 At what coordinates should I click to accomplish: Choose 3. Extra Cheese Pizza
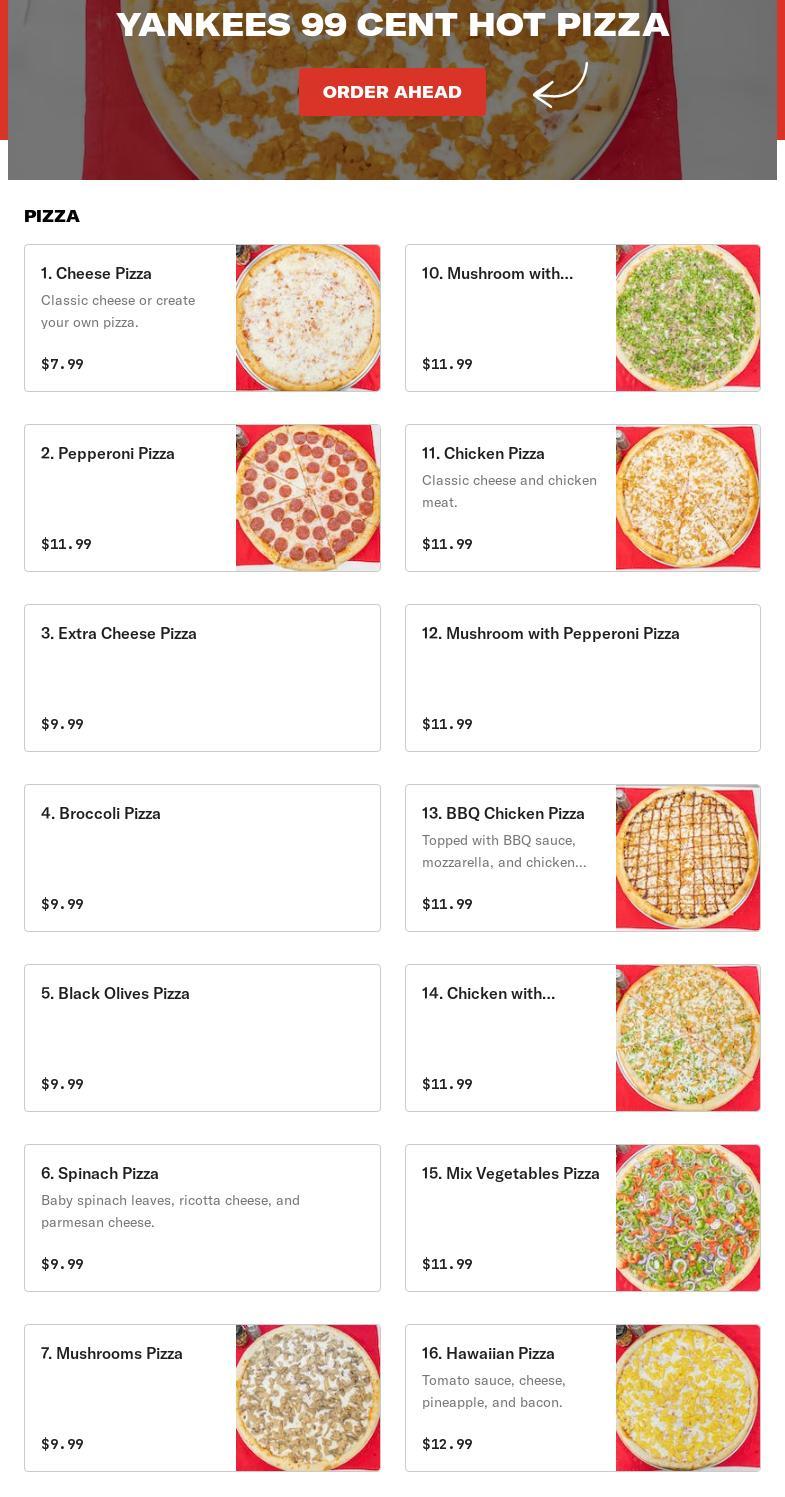(x=202, y=678)
